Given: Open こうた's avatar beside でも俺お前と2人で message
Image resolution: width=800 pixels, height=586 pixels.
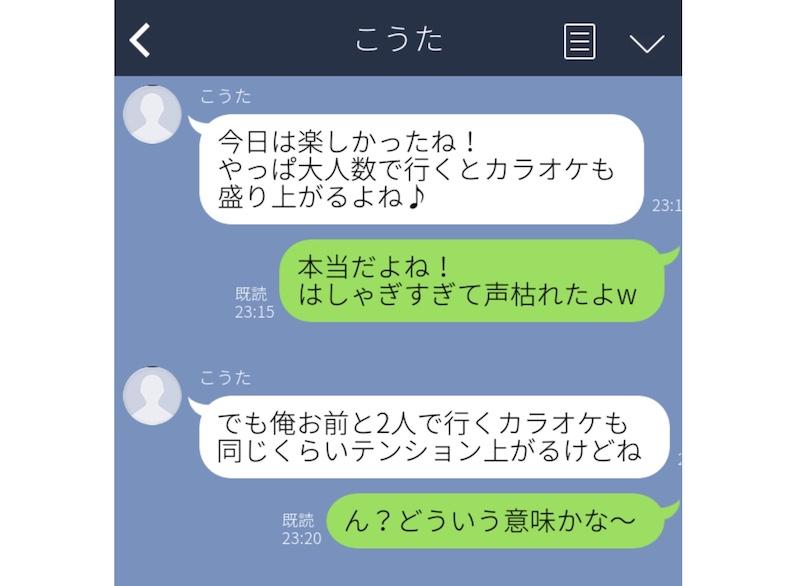Looking at the screenshot, I should (x=152, y=396).
